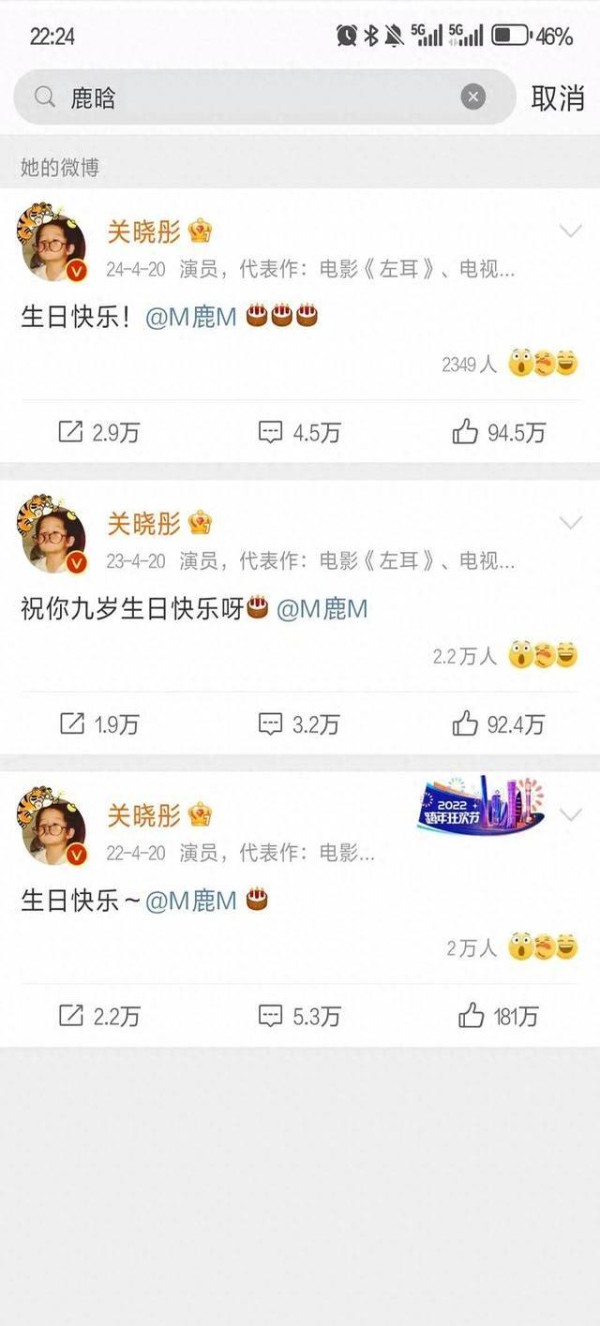Expand the chevron menu on the 23-4-20 post

point(570,523)
